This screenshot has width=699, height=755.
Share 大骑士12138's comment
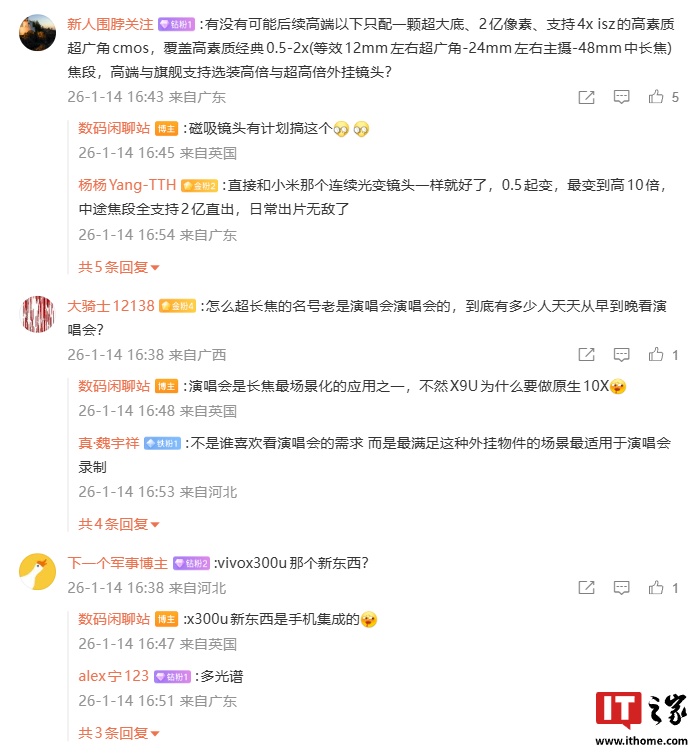[587, 354]
